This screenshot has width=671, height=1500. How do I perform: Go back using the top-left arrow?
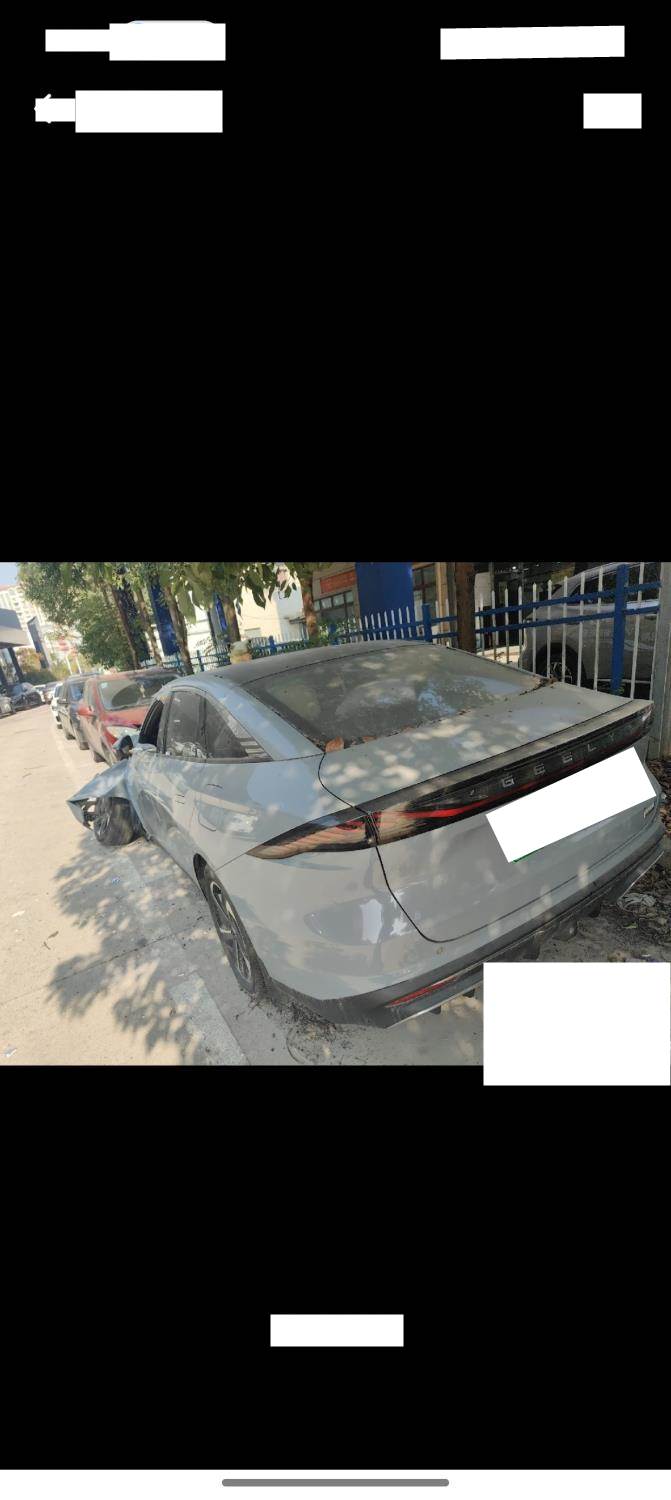click(x=46, y=109)
